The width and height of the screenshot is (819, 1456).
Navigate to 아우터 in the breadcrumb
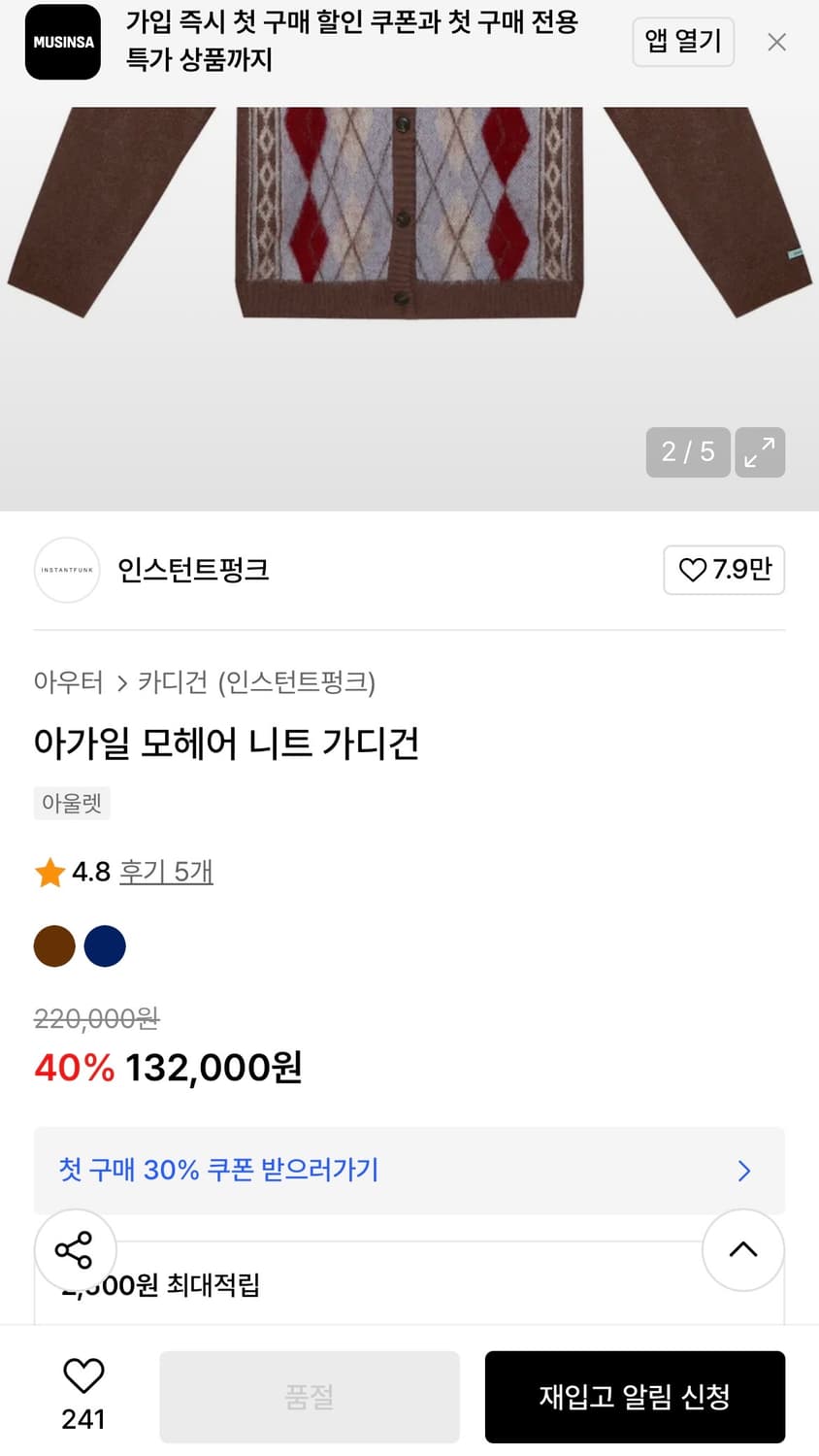point(67,683)
